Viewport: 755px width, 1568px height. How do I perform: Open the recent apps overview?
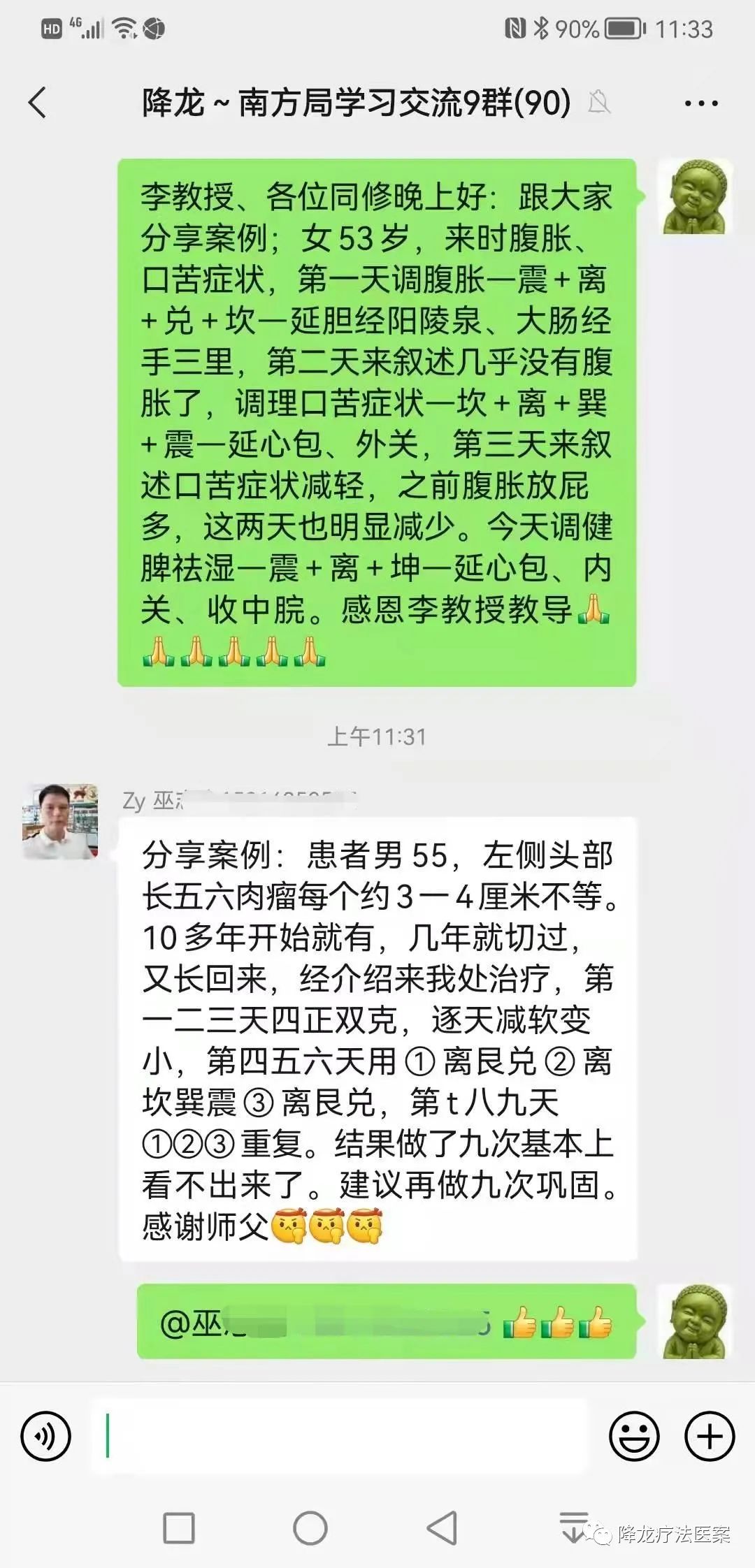pyautogui.click(x=178, y=1527)
